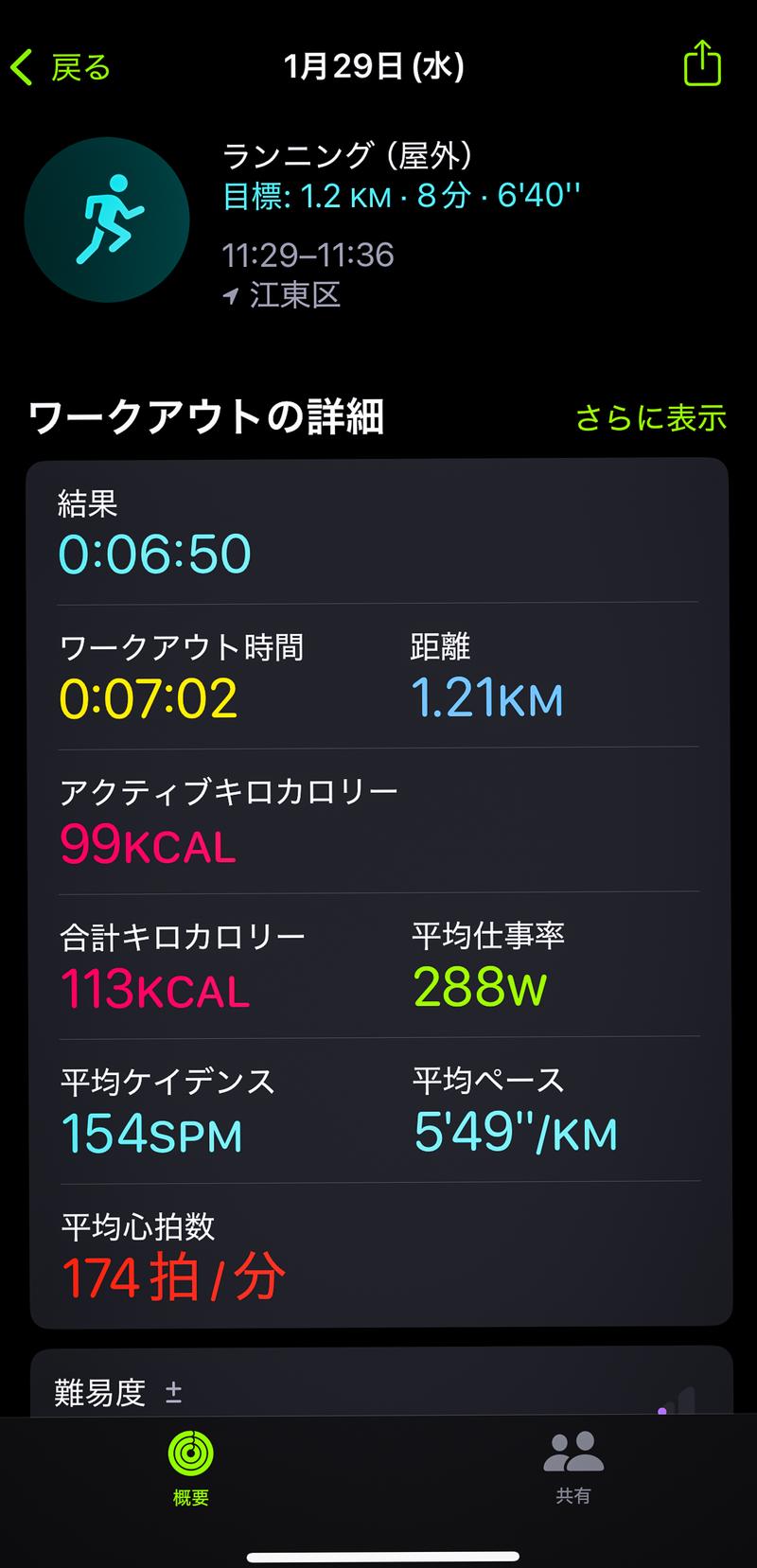The image size is (757, 1568).
Task: Share this workout summary
Action: (702, 64)
